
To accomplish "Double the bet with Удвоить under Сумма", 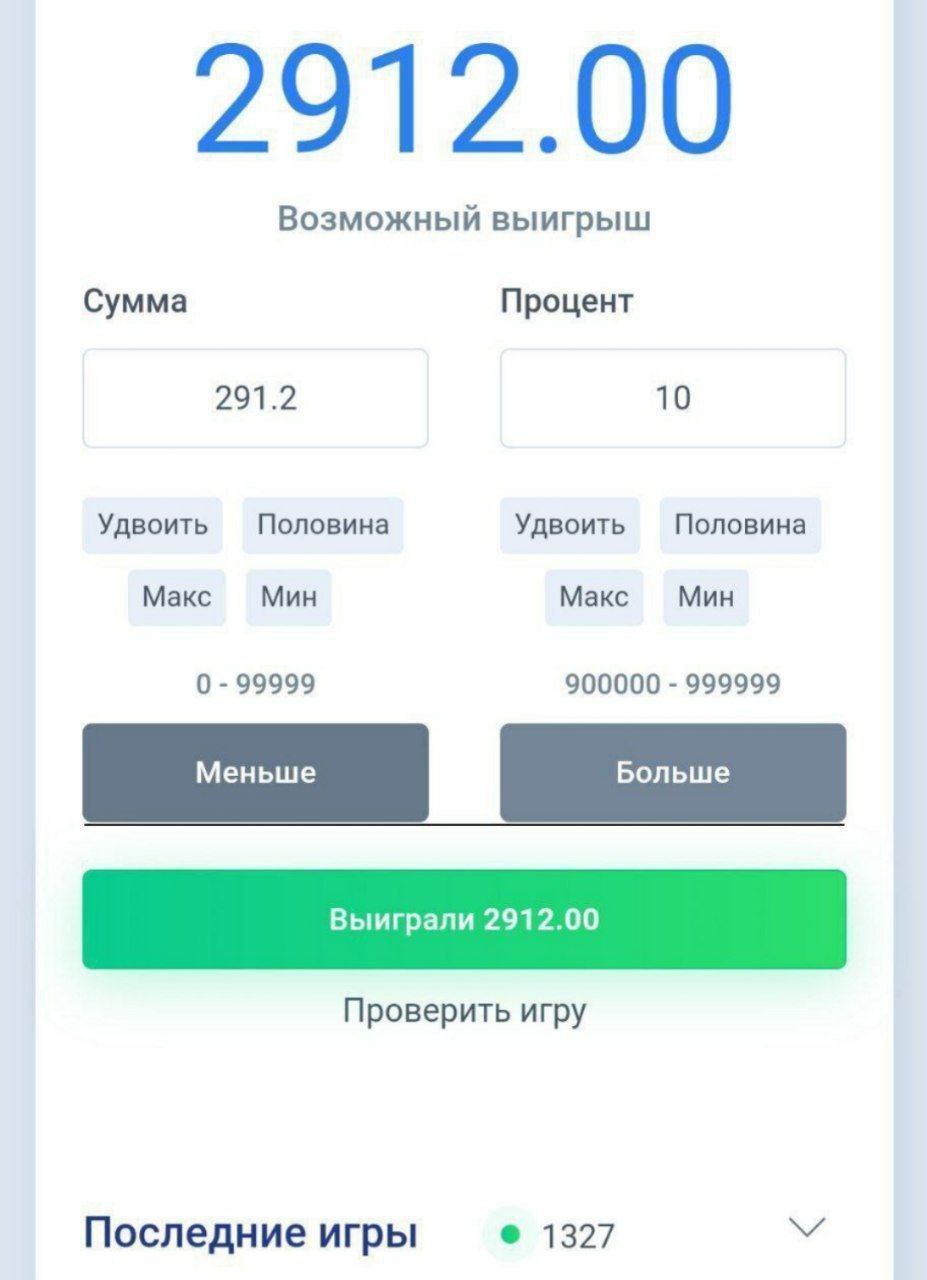I will pyautogui.click(x=152, y=525).
